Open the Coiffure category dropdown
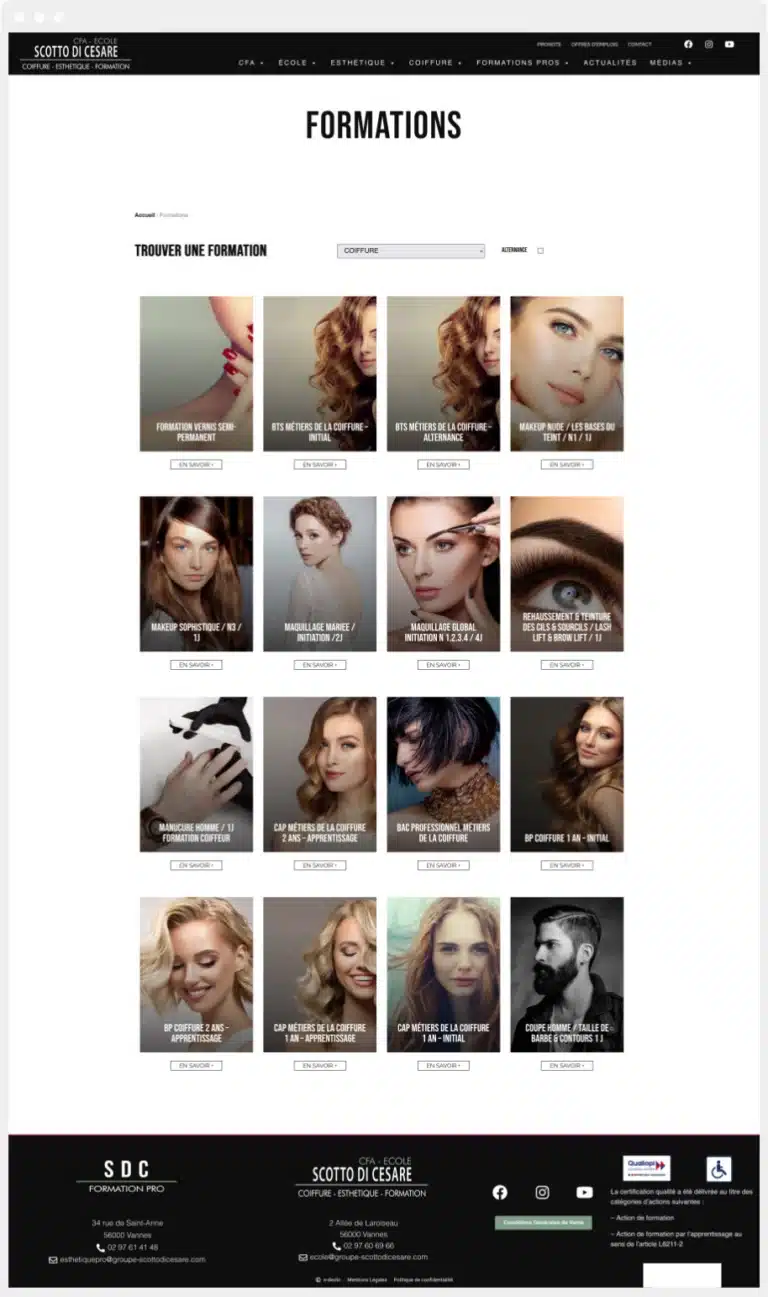 tap(410, 251)
